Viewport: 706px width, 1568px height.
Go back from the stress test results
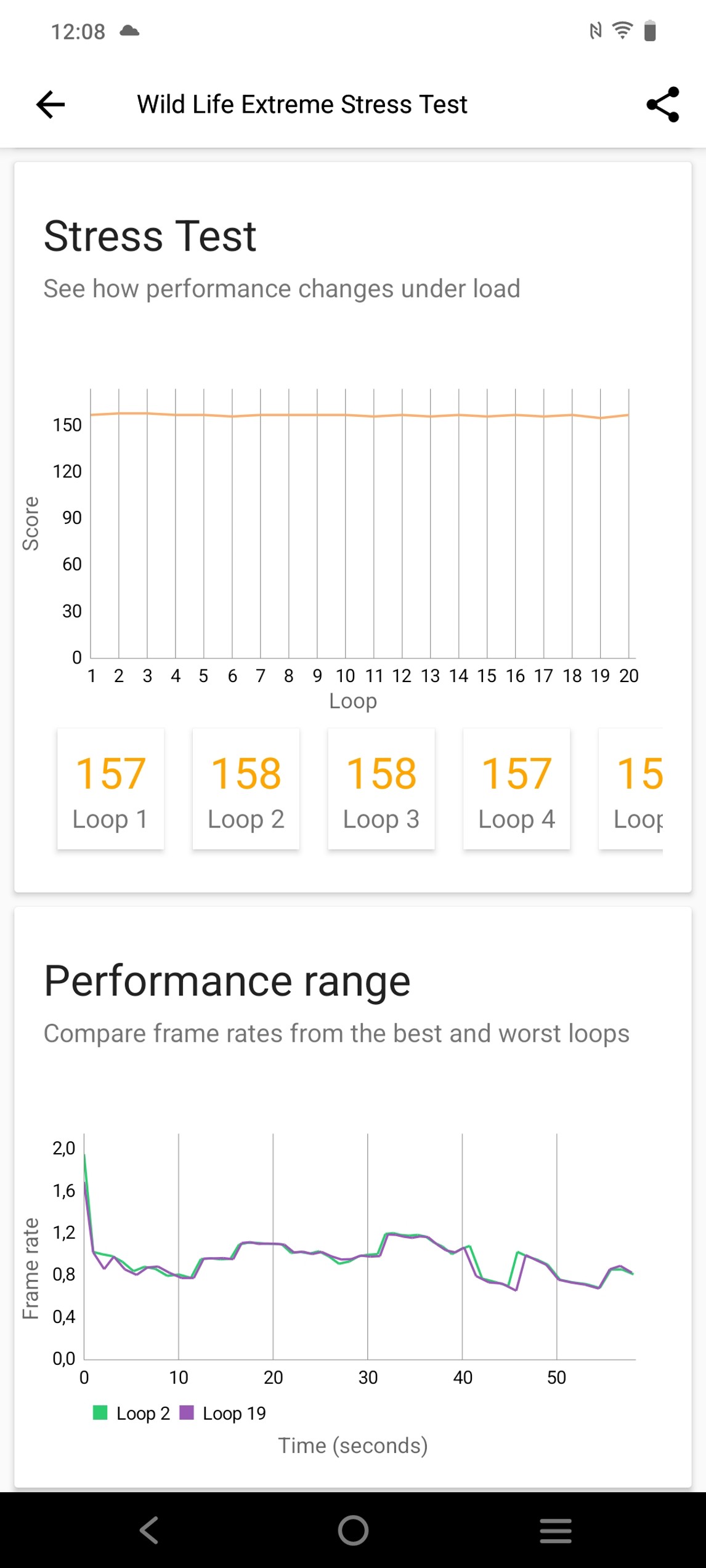pyautogui.click(x=51, y=104)
